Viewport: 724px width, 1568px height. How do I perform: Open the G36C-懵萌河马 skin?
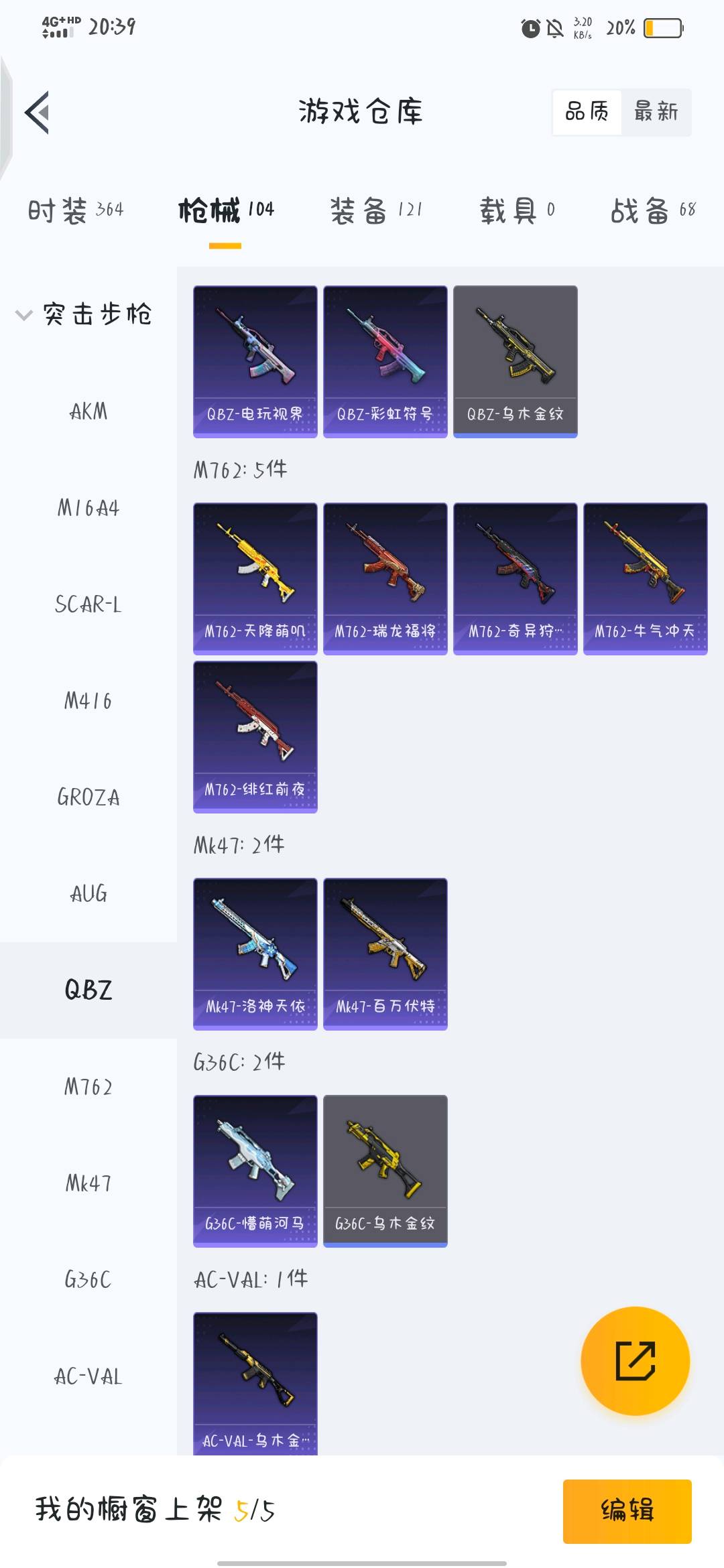(x=255, y=1171)
